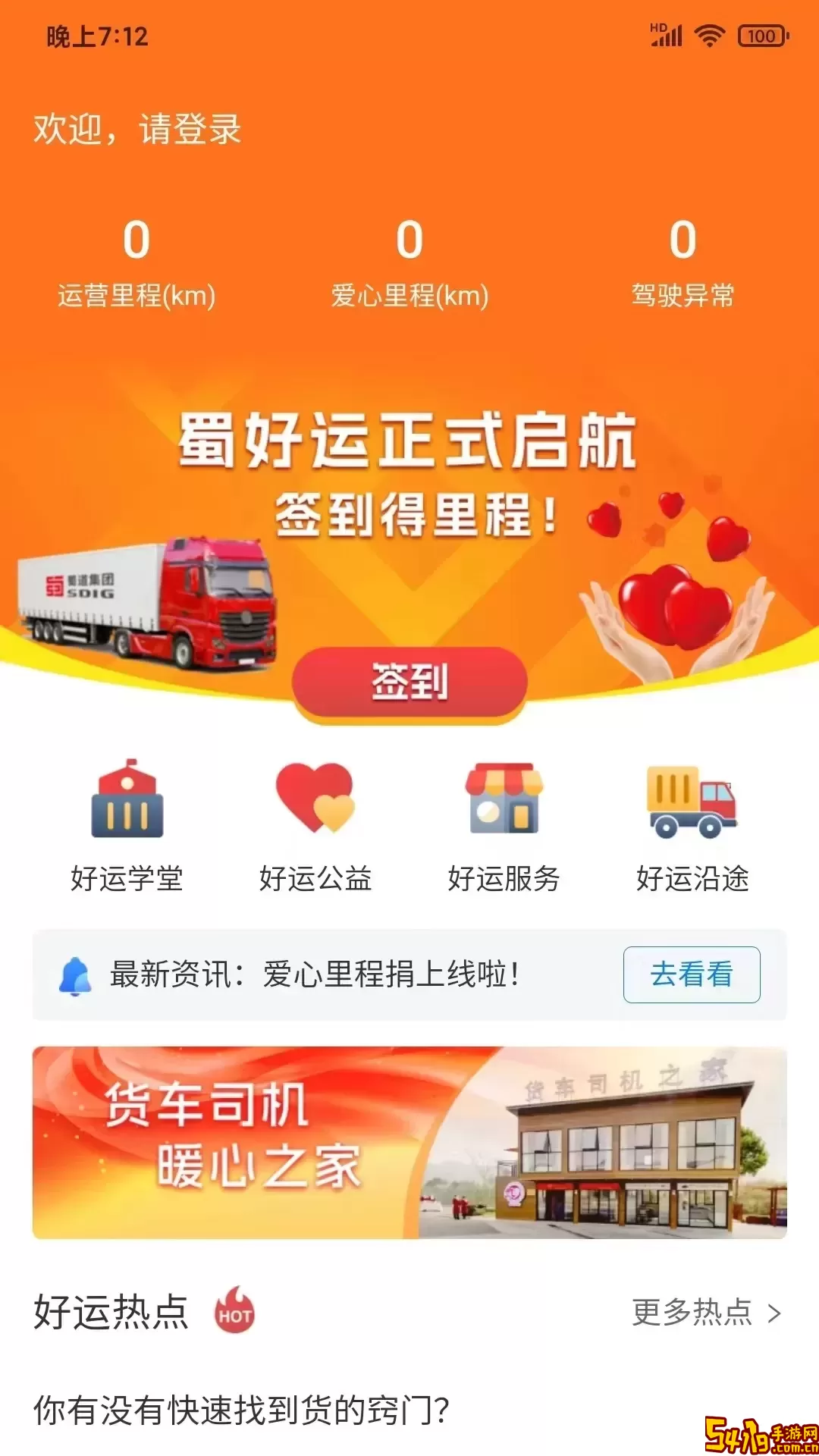Image resolution: width=819 pixels, height=1456 pixels.
Task: Open the 货车司机暖心之家 banner
Action: pos(409,1143)
